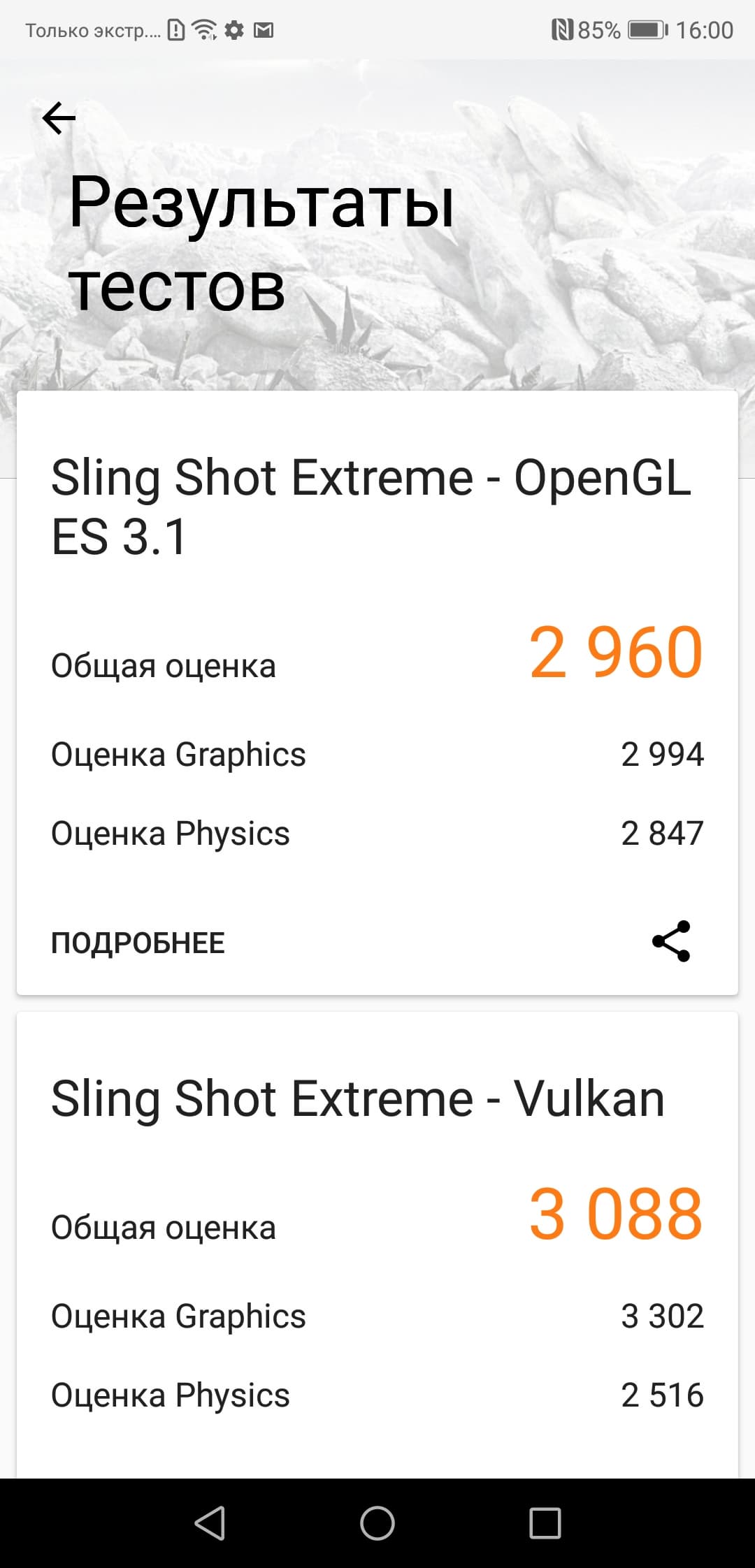
Task: Open ПОДРОБНЕЕ for the OpenGL ES 3.1 result
Action: pos(138,943)
